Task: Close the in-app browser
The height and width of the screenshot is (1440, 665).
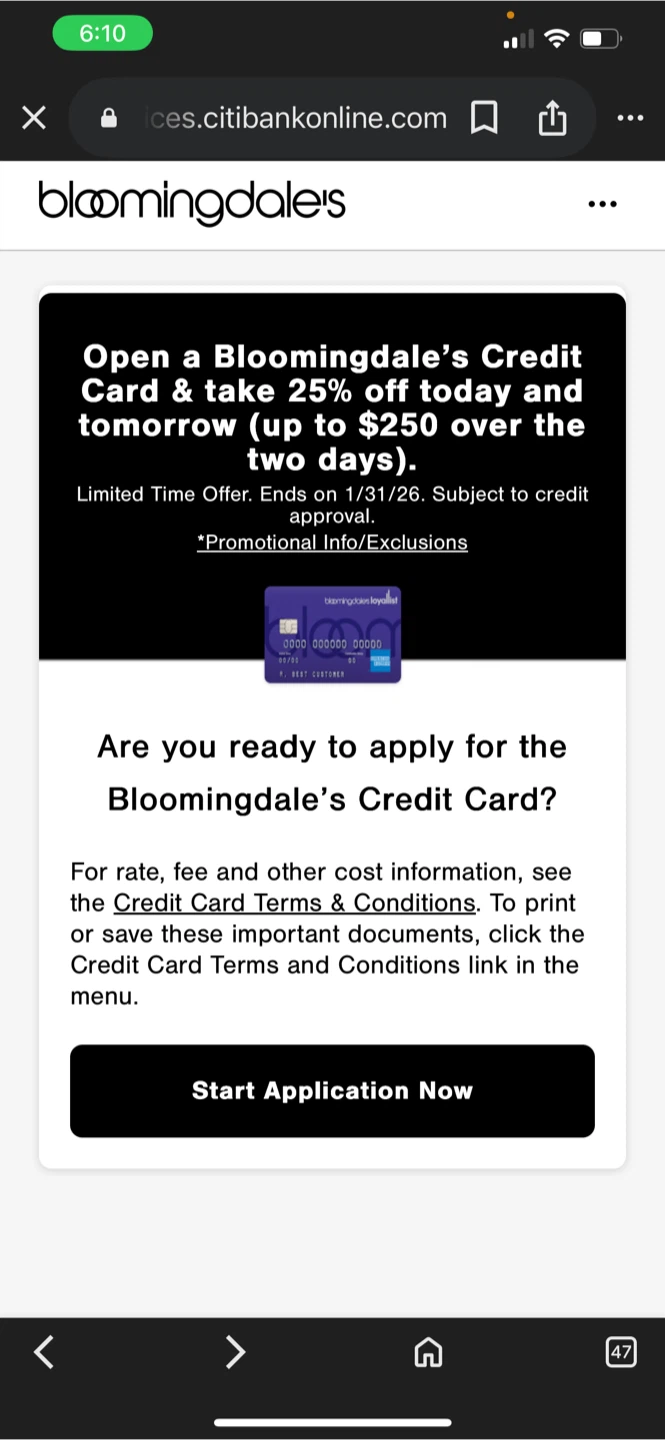Action: (34, 119)
